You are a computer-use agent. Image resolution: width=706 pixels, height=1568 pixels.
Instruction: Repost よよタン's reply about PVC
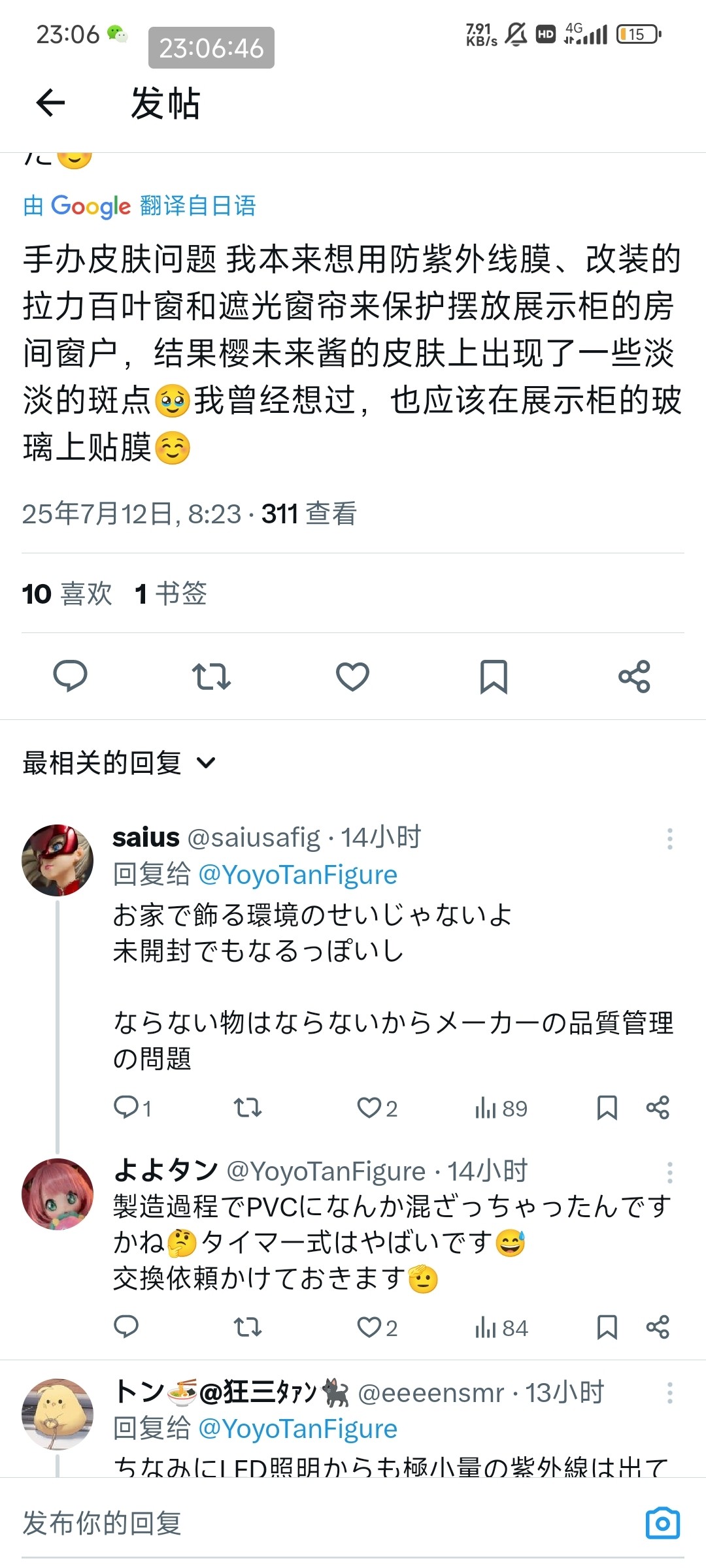[248, 1328]
